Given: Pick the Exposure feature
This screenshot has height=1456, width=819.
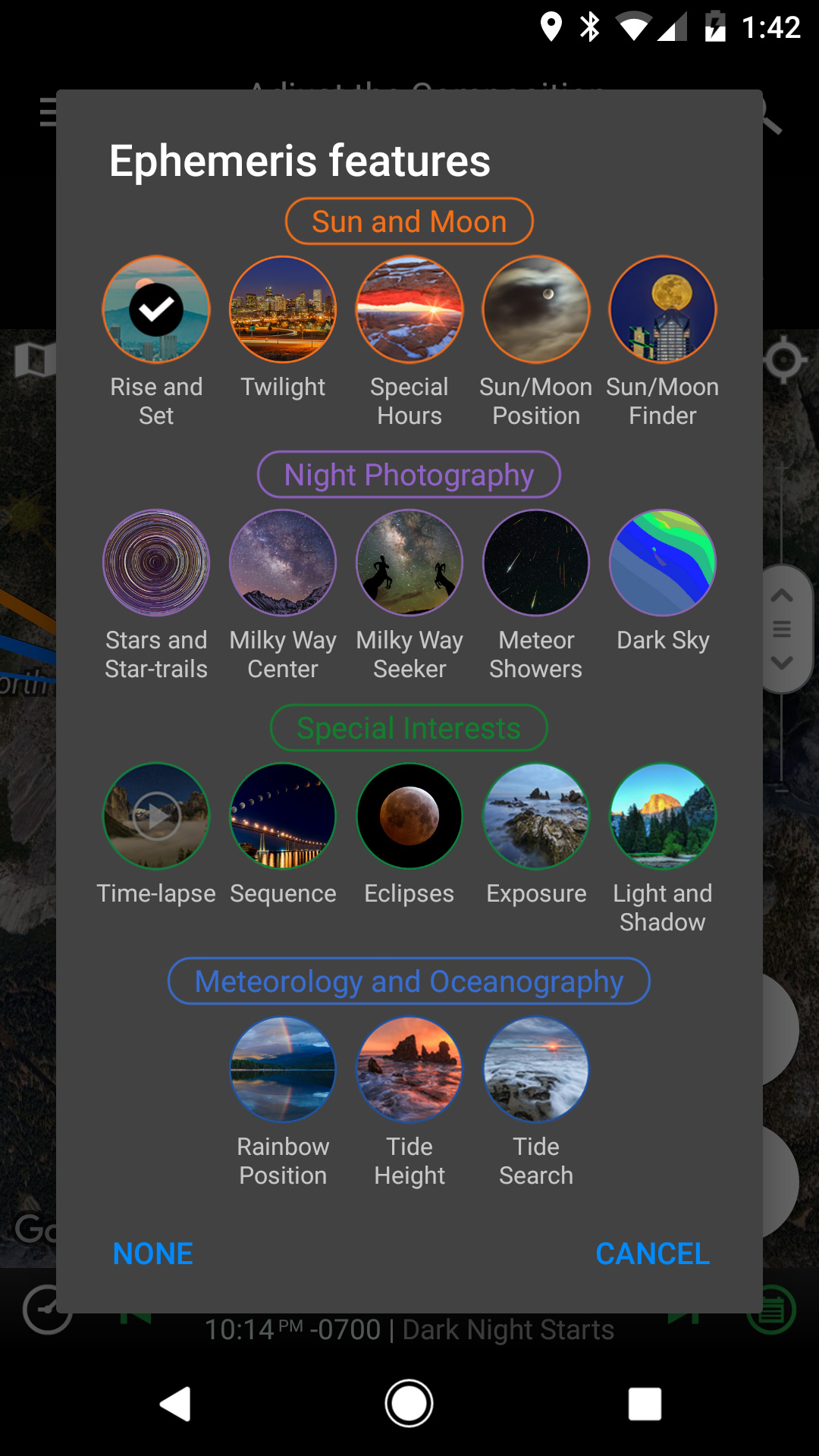Looking at the screenshot, I should click(x=536, y=816).
